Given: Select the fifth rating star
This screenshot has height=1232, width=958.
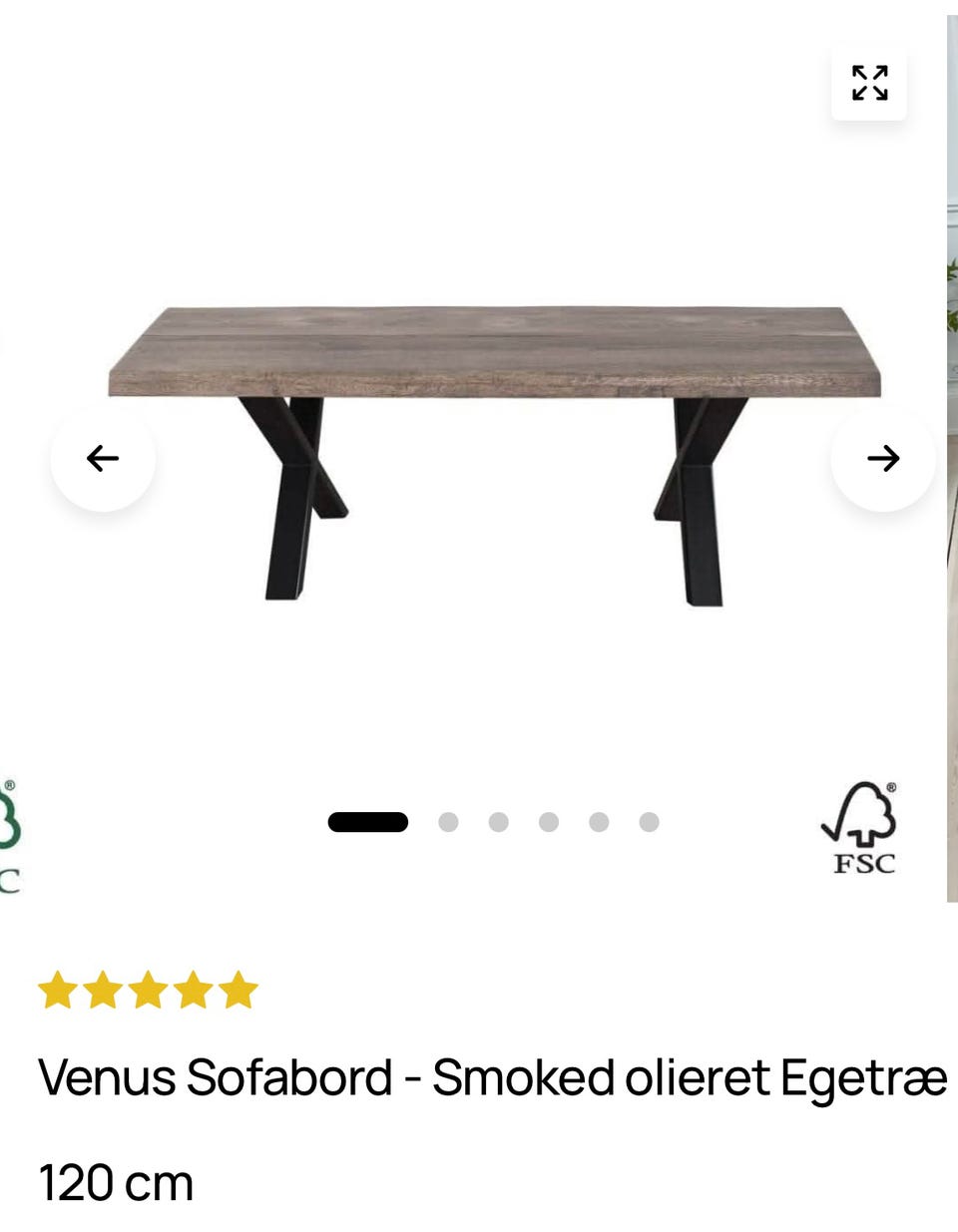Looking at the screenshot, I should pyautogui.click(x=239, y=991).
